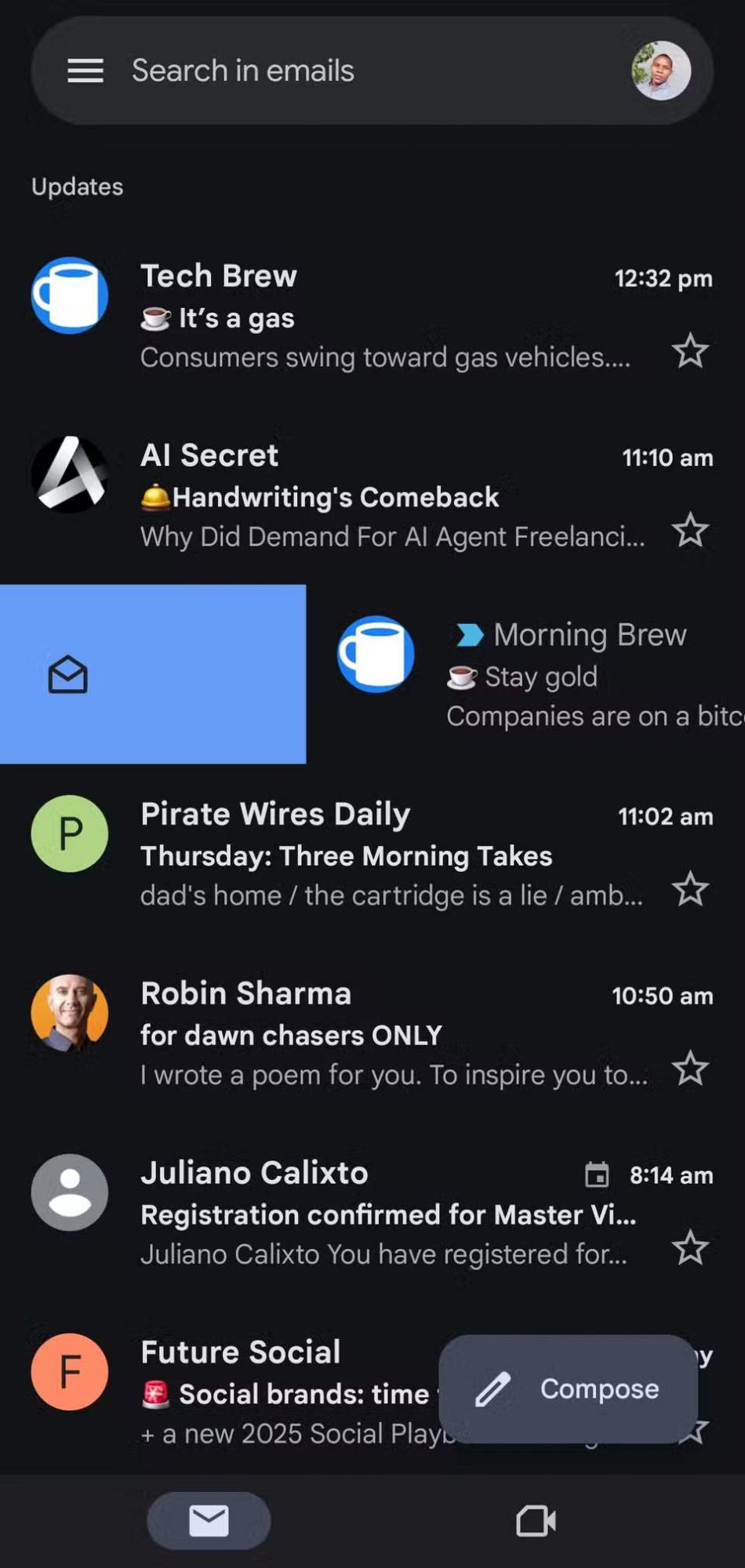Open the Updates section header

tap(76, 187)
